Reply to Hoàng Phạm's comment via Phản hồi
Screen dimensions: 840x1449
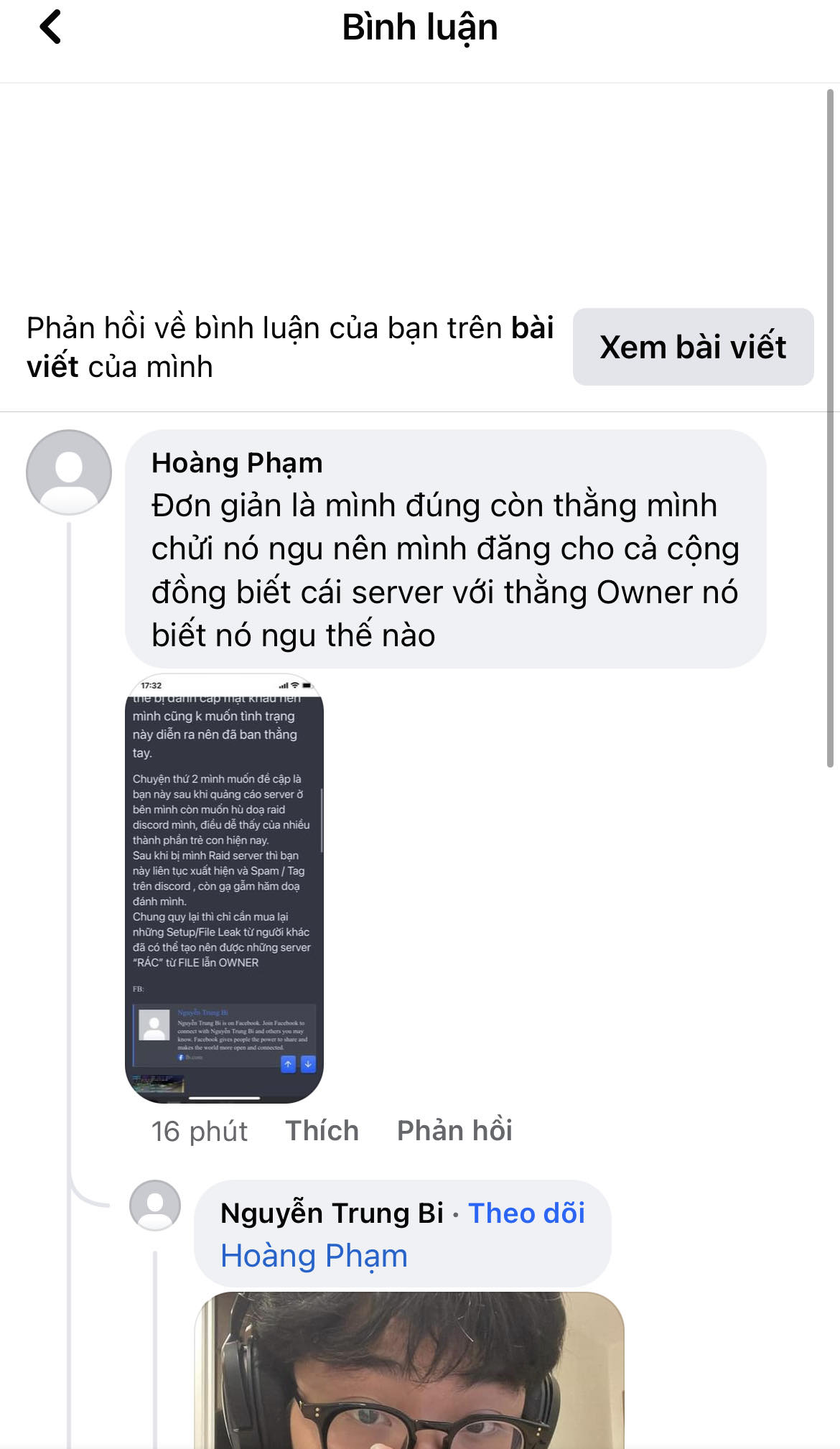454,1130
